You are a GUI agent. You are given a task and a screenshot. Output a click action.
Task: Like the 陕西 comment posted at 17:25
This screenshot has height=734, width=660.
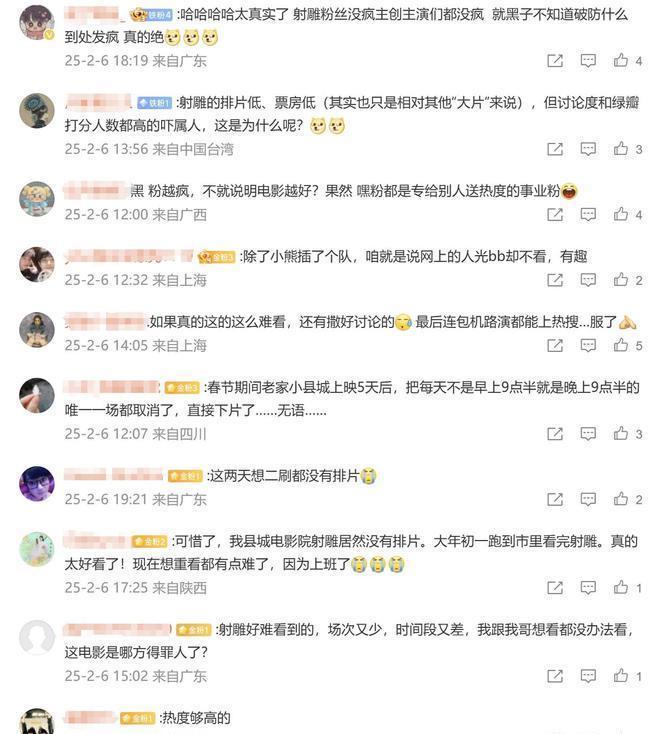(620, 588)
